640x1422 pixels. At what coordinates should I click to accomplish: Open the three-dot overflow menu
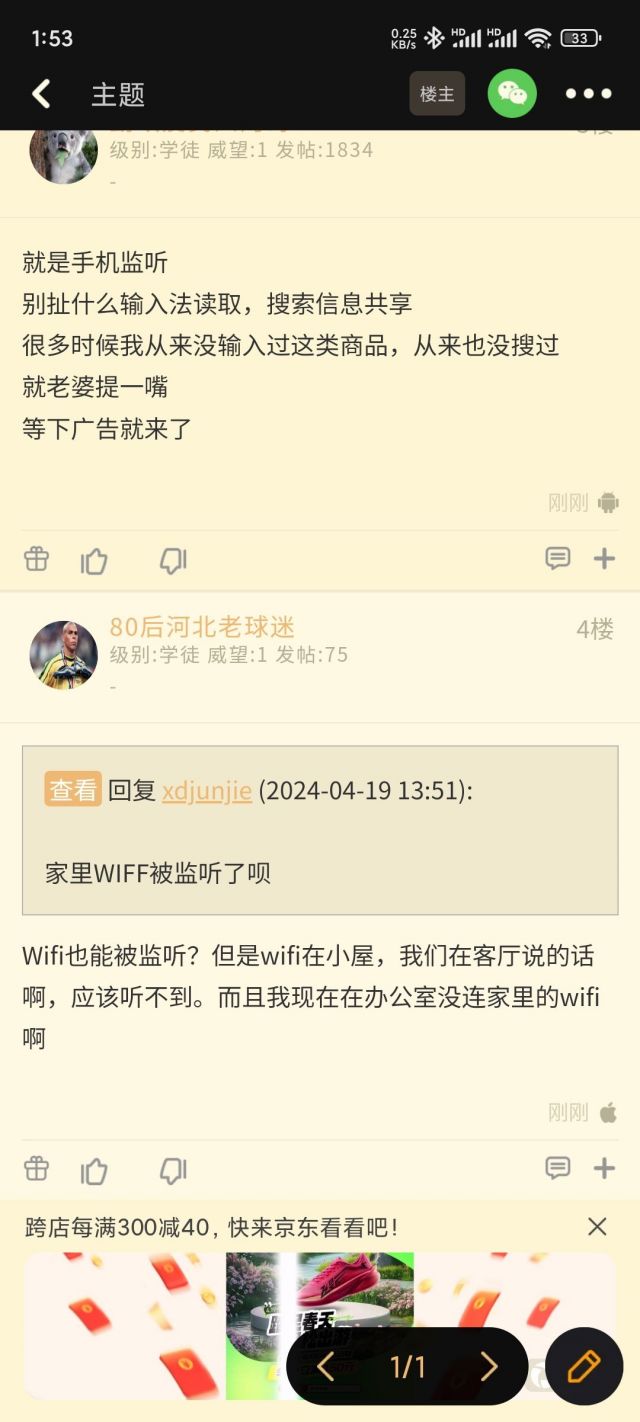588,94
